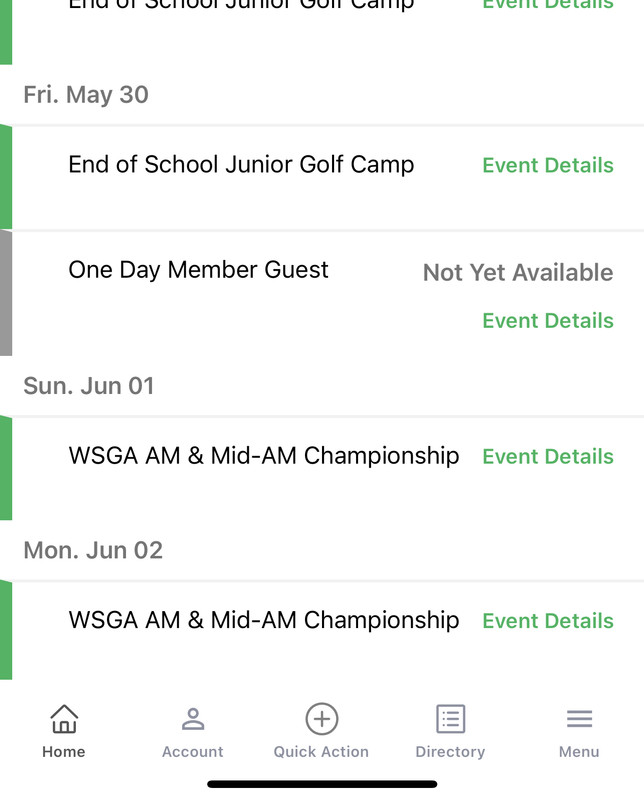This screenshot has height=800, width=644.
Task: Switch to the Account tab
Action: point(192,731)
